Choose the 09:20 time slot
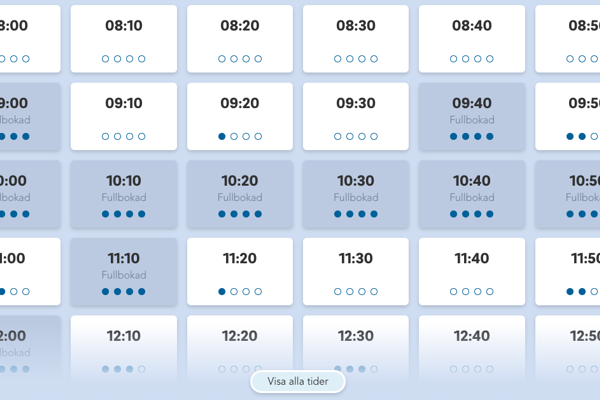 (240, 116)
